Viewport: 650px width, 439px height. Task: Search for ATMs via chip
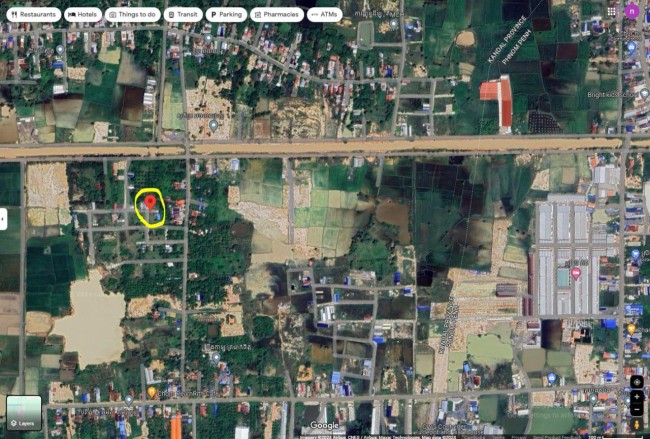click(326, 15)
